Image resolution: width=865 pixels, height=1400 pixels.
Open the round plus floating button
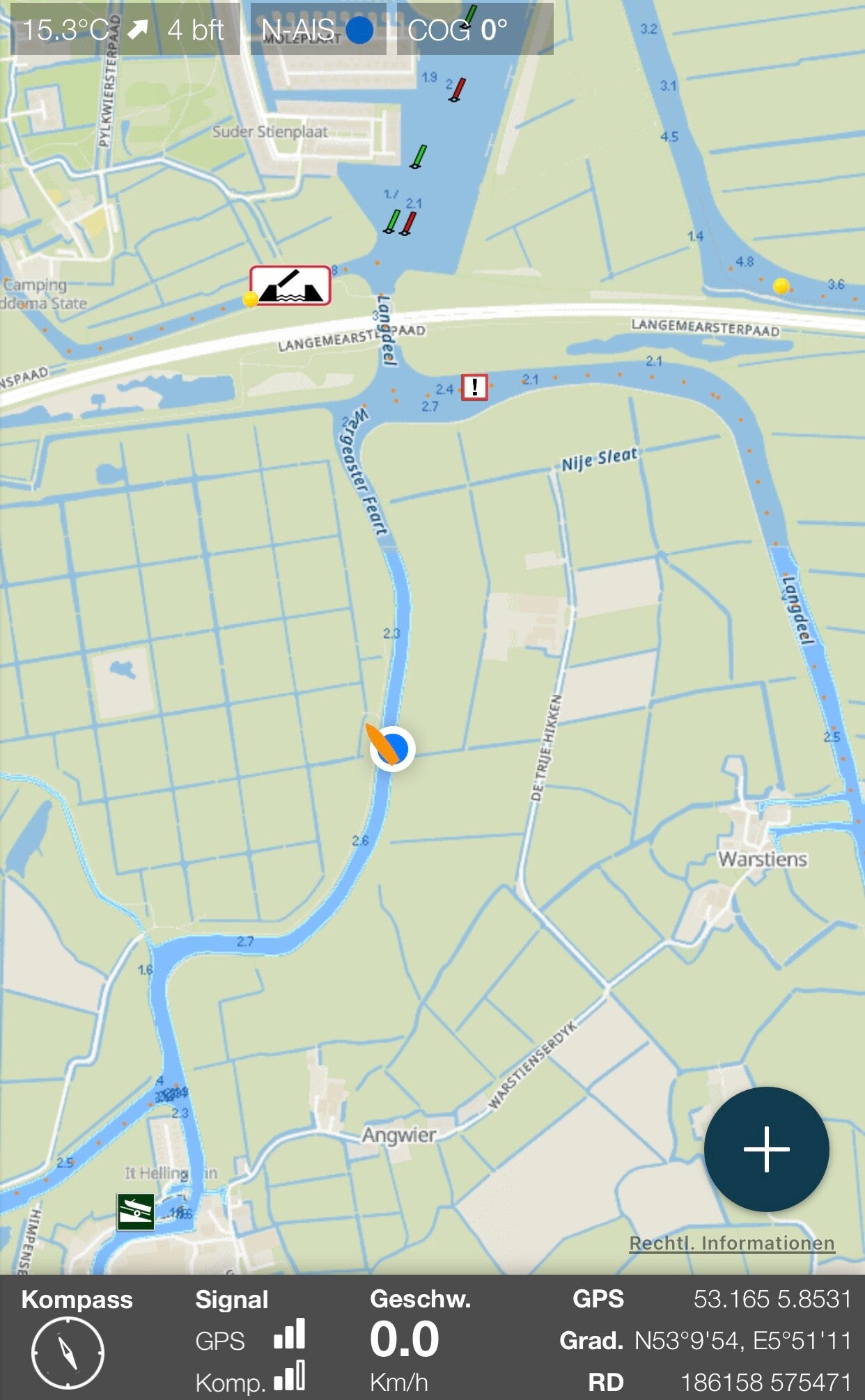pyautogui.click(x=766, y=1149)
